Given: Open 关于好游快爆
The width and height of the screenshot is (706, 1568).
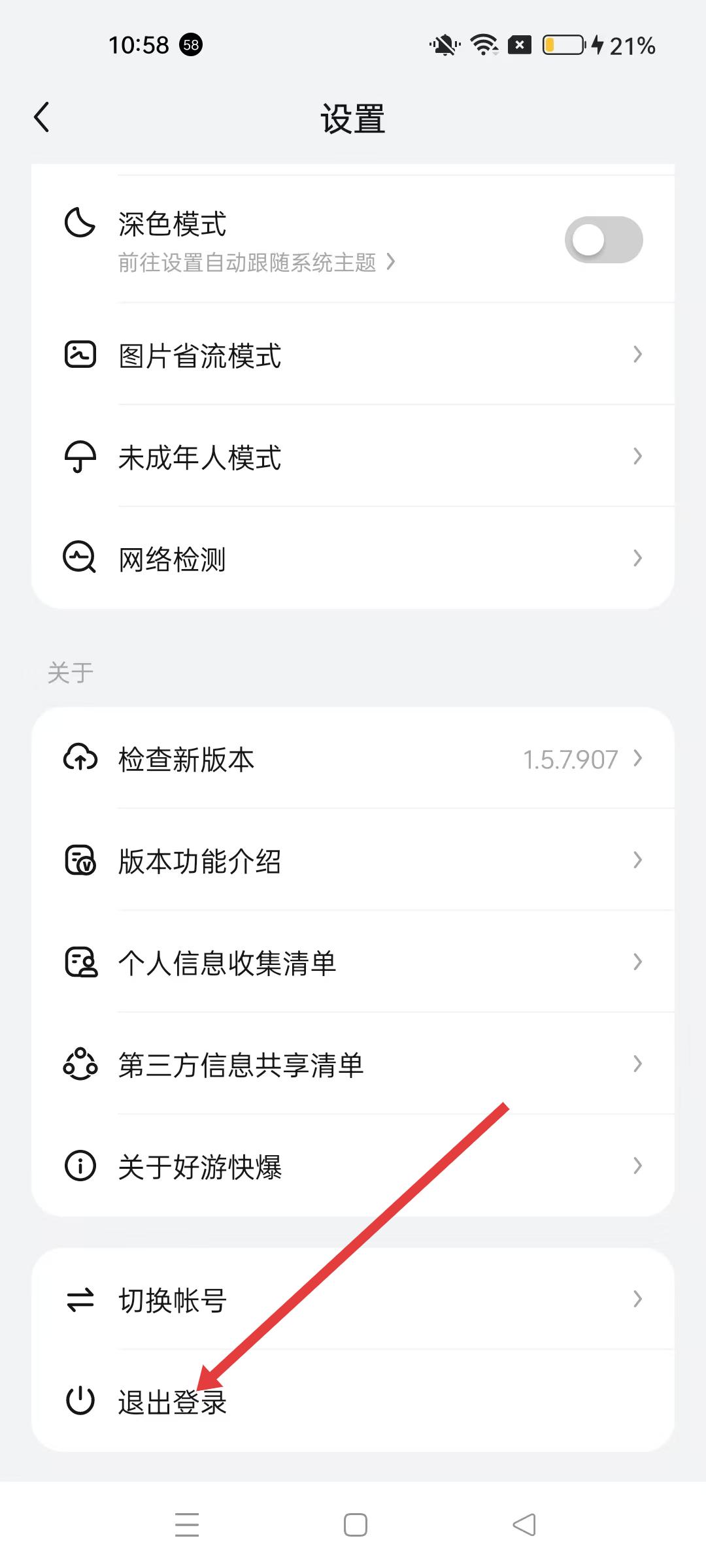Looking at the screenshot, I should coord(353,1167).
